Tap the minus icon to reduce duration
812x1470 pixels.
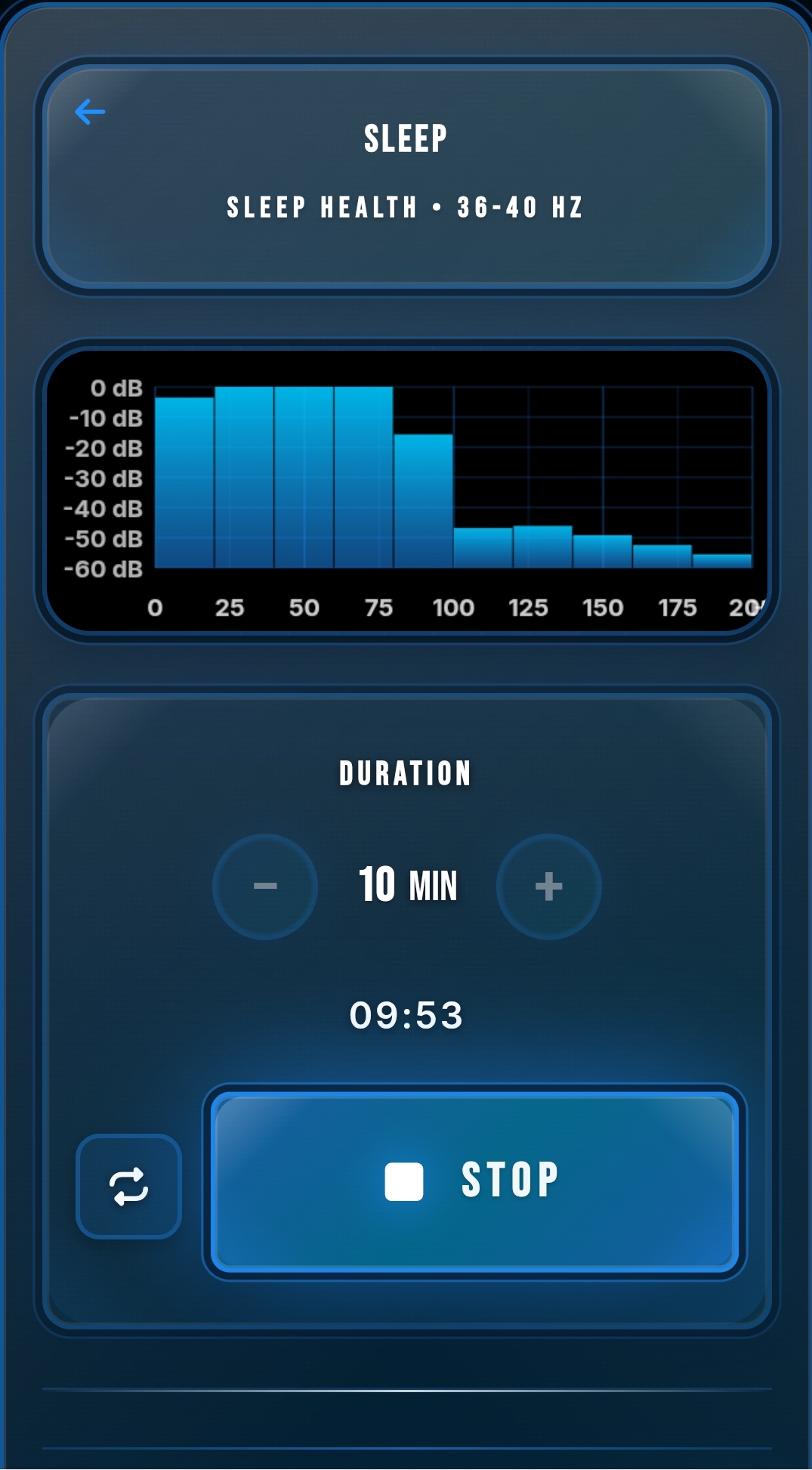pos(264,885)
